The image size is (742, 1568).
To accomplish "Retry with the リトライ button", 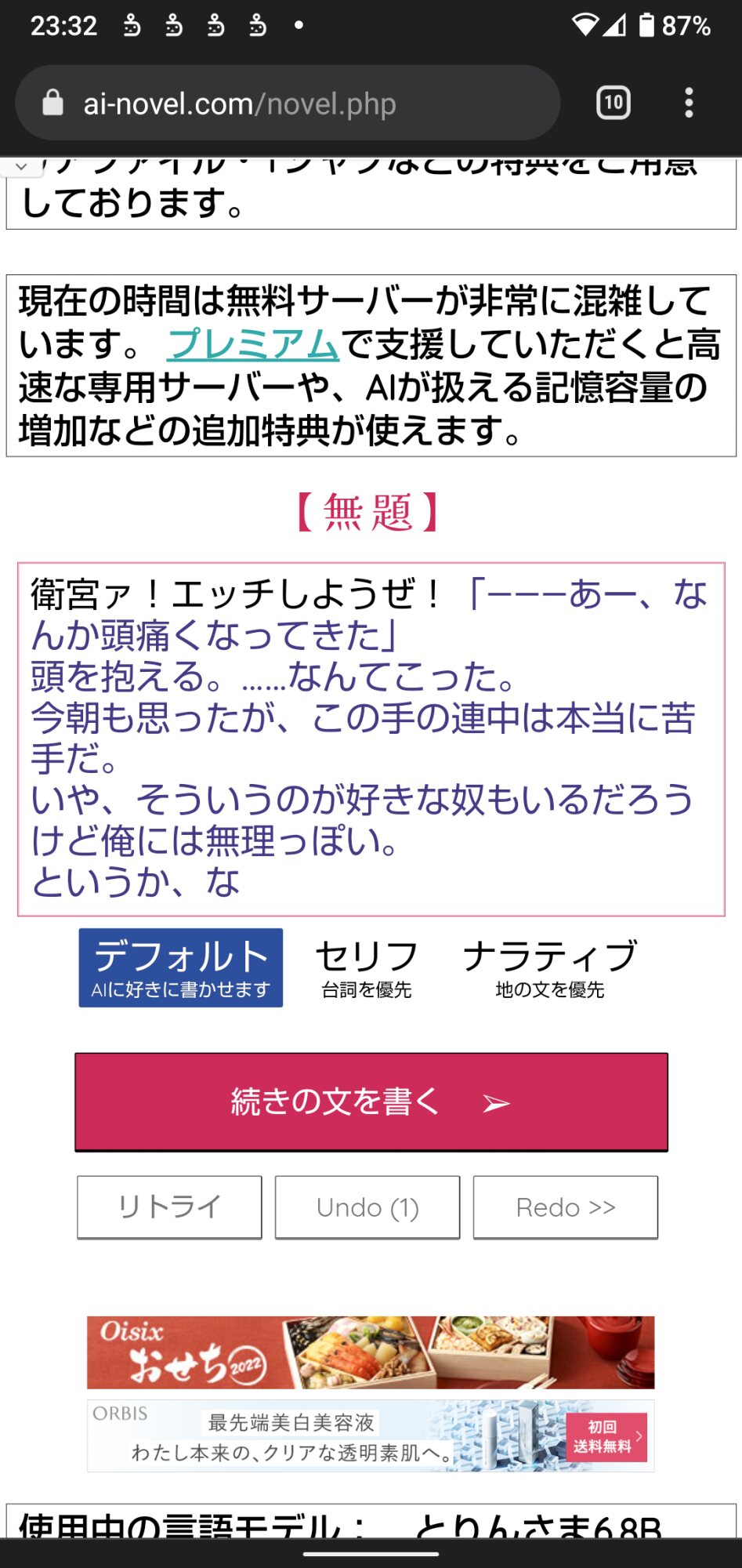I will (x=169, y=1207).
